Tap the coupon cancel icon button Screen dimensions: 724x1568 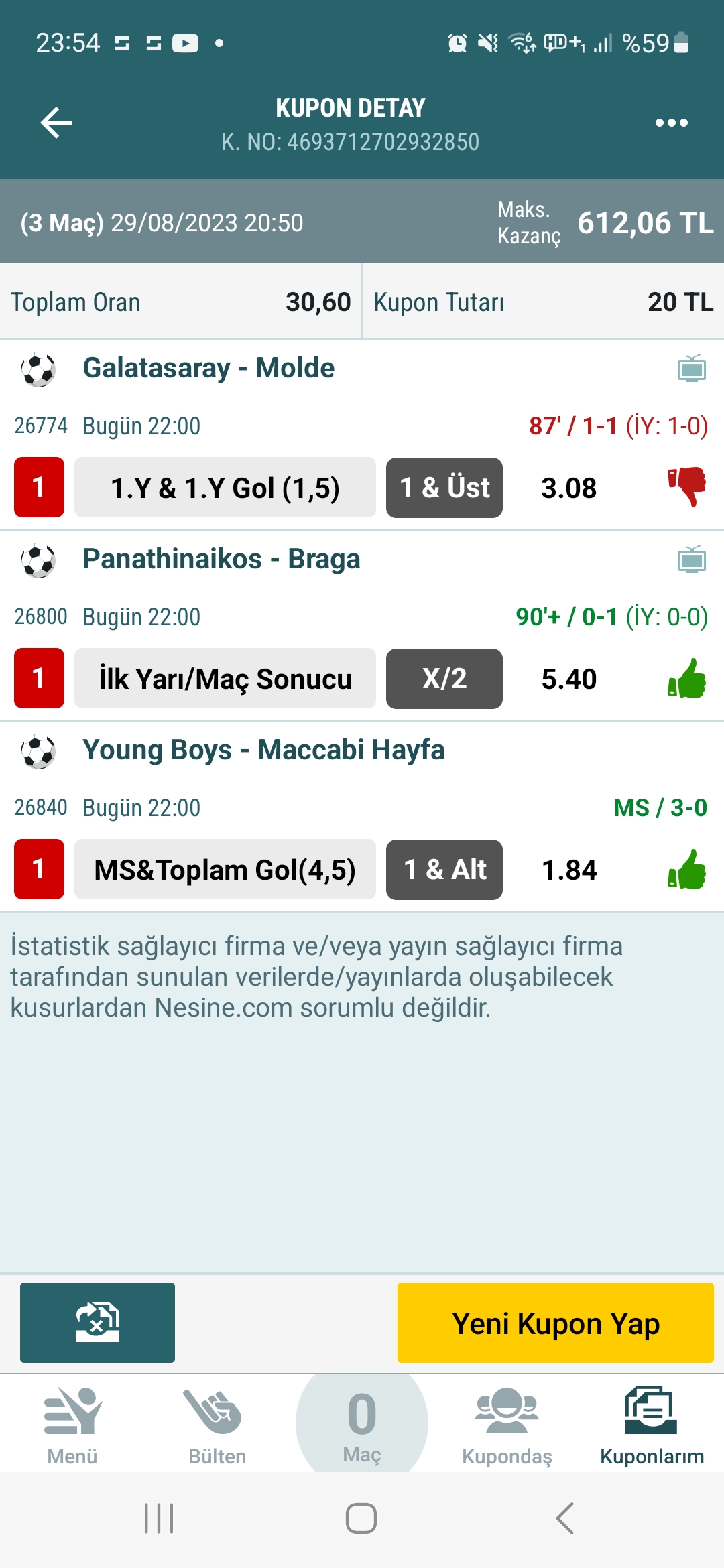point(97,1322)
